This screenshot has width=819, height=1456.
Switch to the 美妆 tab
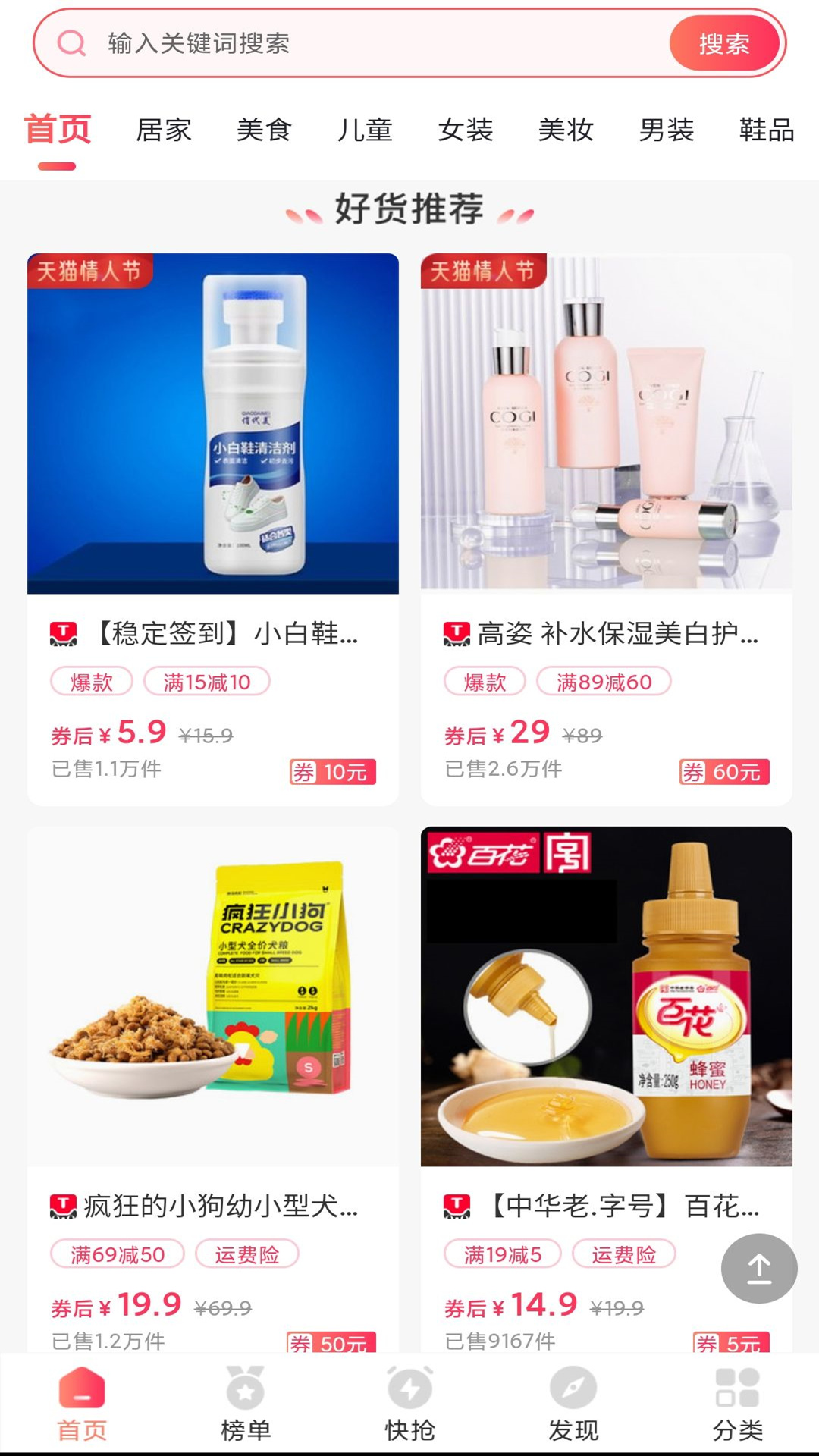566,130
